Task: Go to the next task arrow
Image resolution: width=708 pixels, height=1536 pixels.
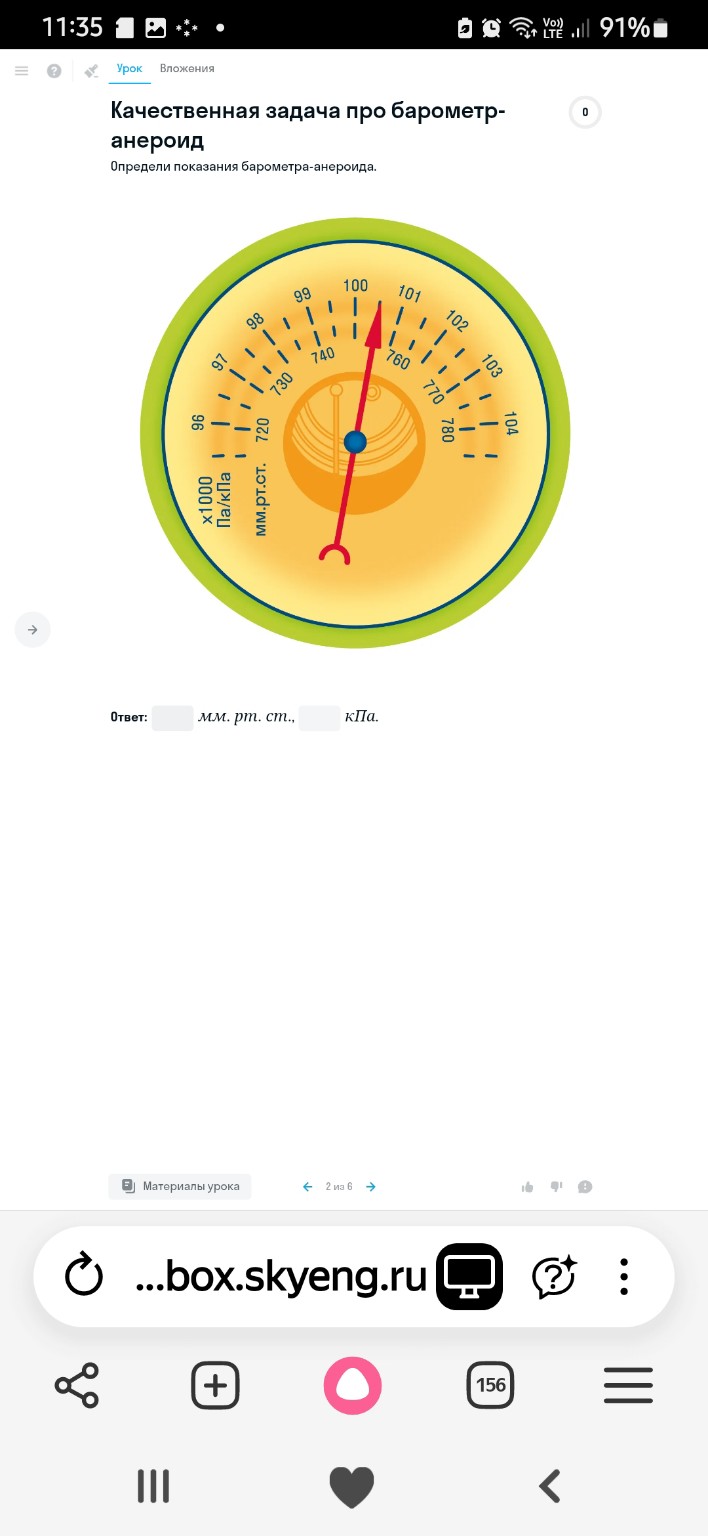Action: click(371, 1187)
